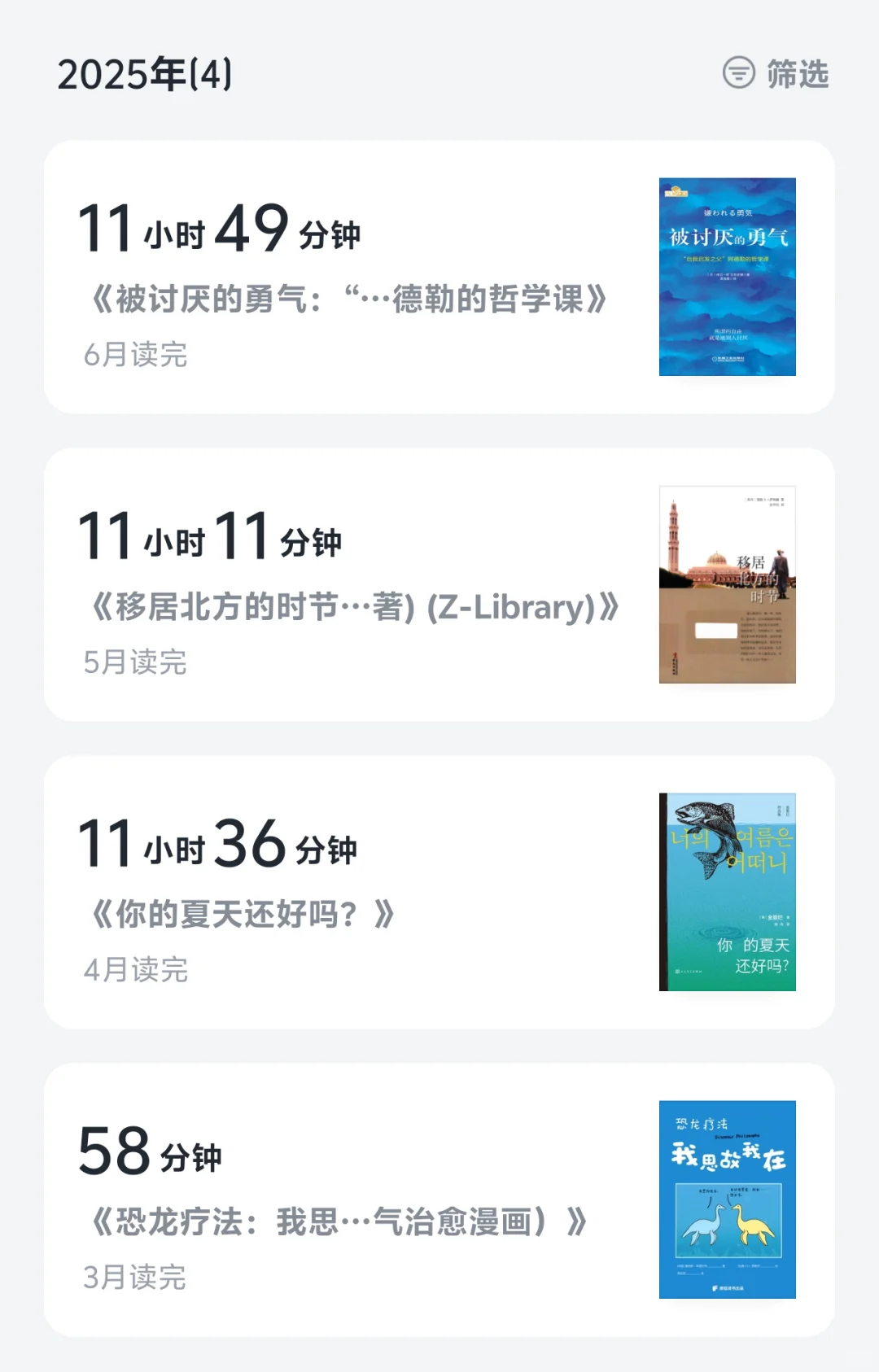This screenshot has height=1372, width=879.
Task: Open the 筛选 filter option
Action: pos(776,74)
